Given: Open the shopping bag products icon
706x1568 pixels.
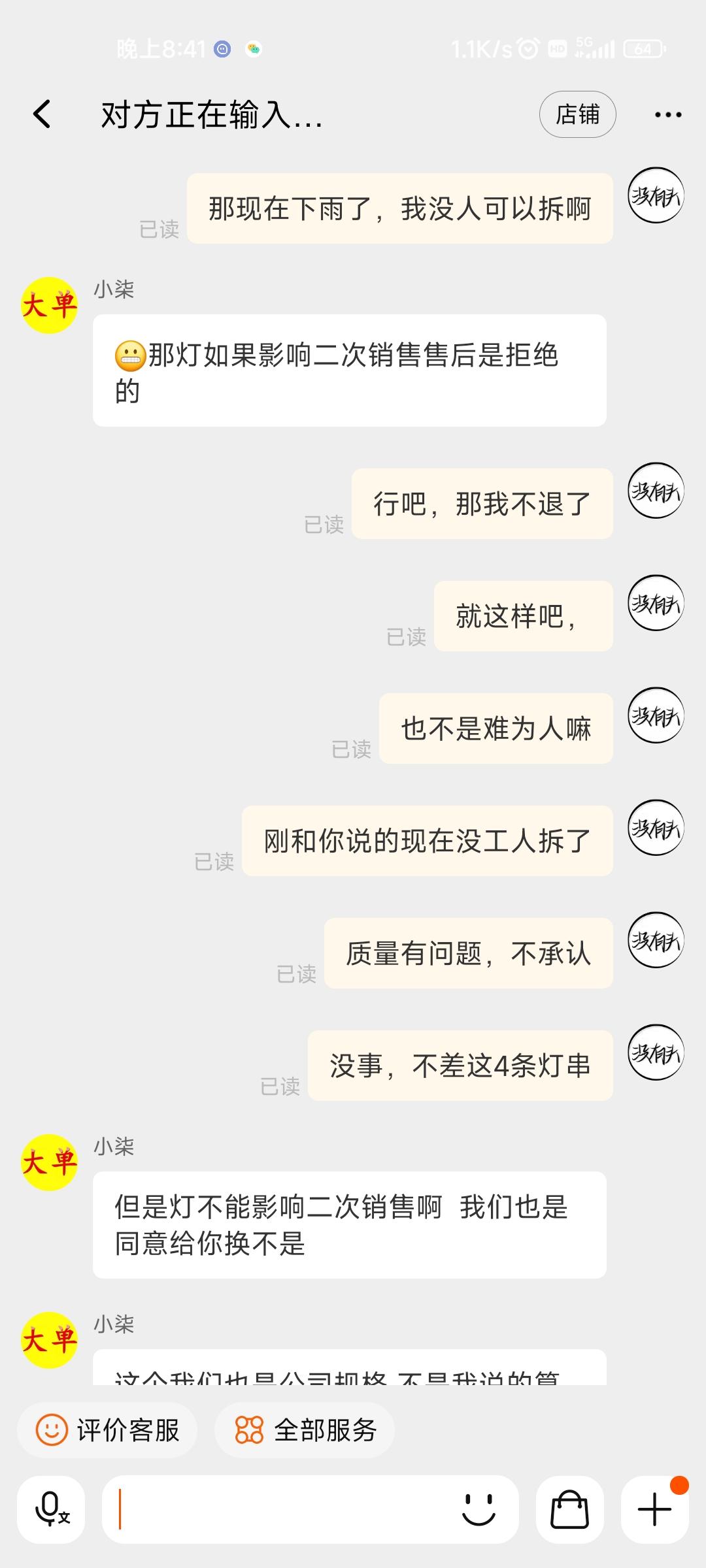Looking at the screenshot, I should (x=569, y=1510).
